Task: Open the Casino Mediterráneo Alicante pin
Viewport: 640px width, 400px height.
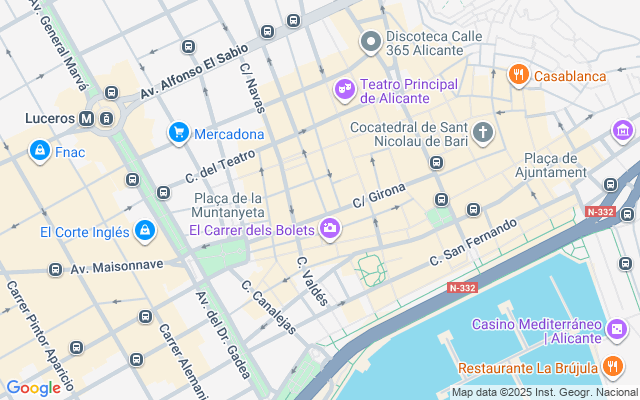Action: tap(618, 329)
